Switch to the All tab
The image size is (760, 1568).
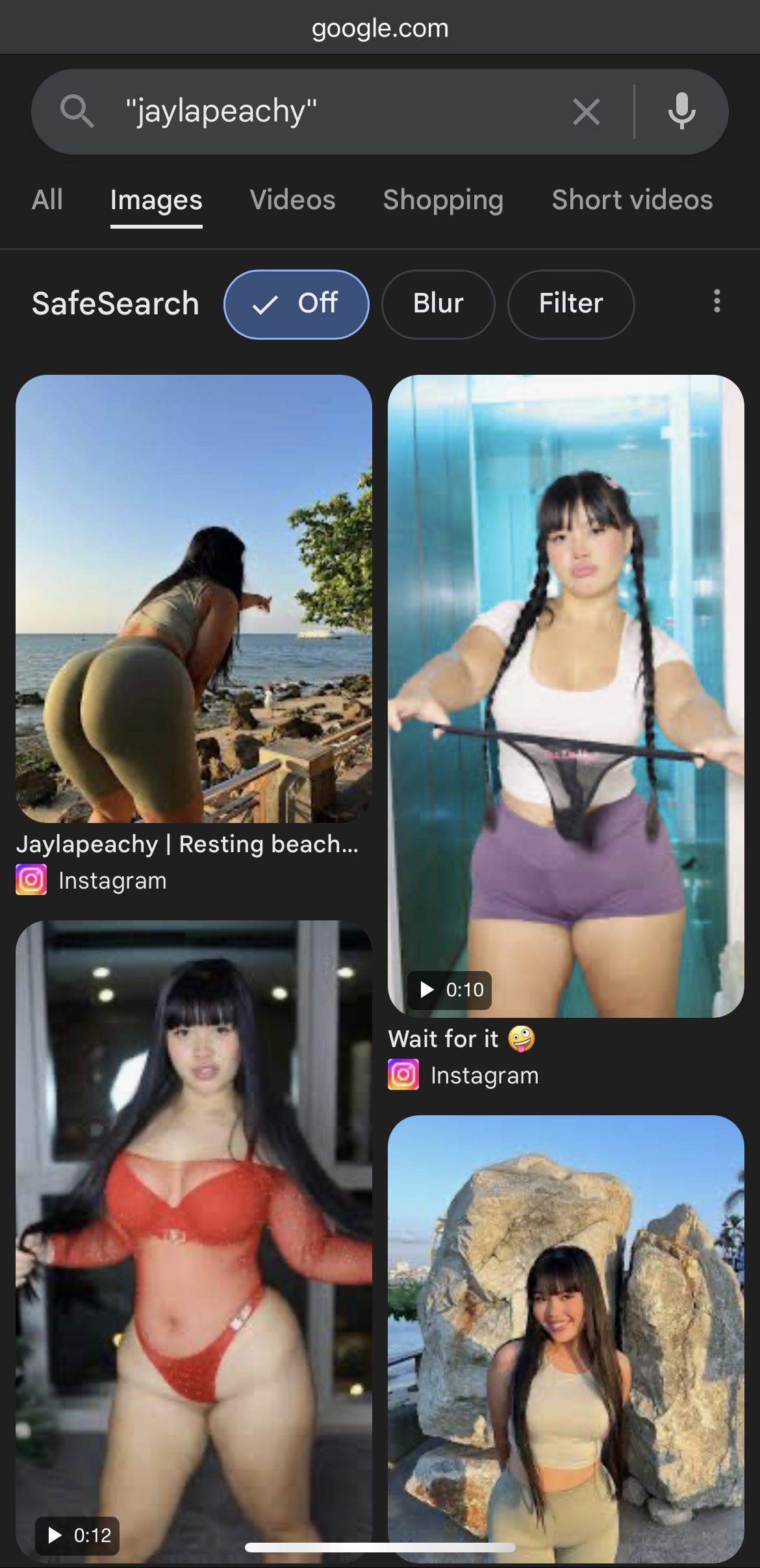(x=47, y=200)
